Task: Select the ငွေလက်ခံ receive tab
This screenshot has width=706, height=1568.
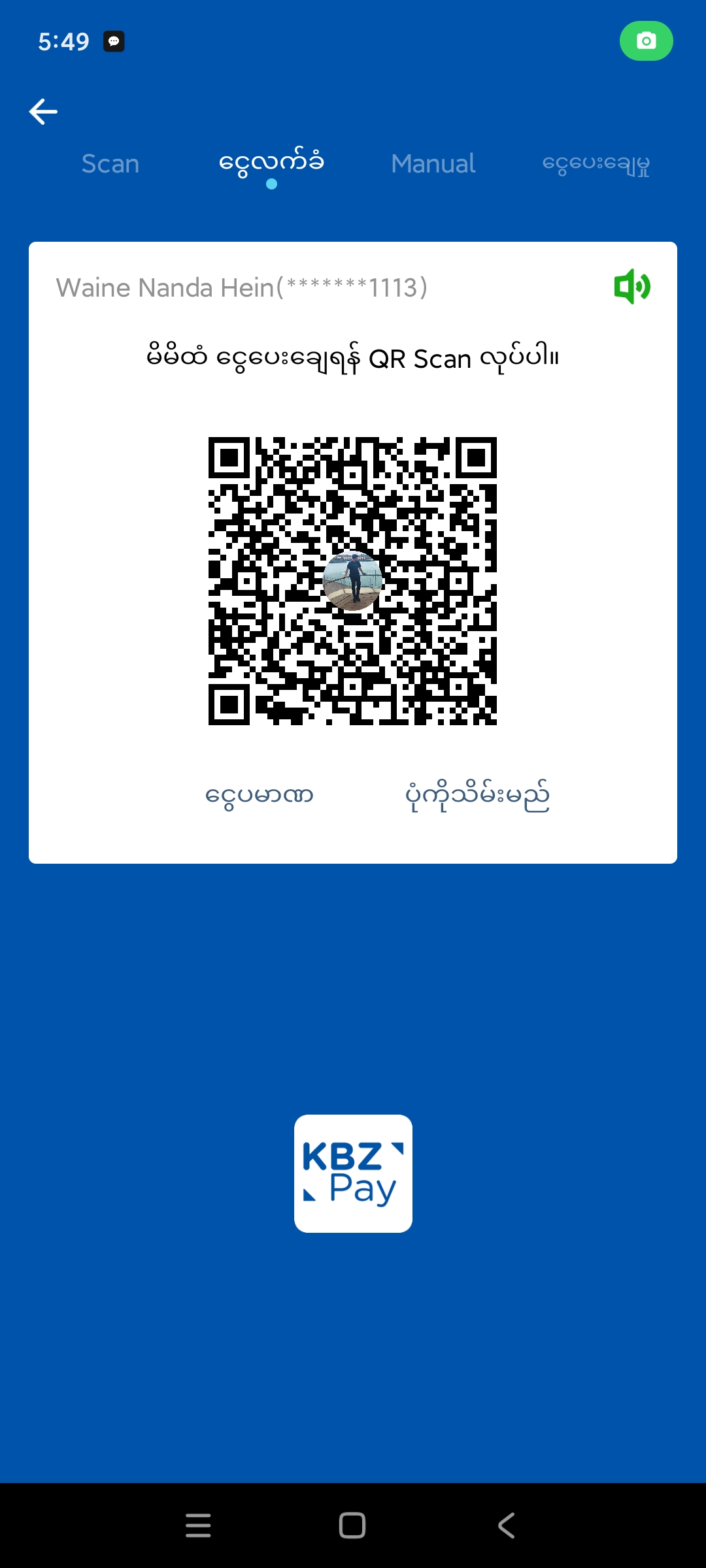Action: 271,163
